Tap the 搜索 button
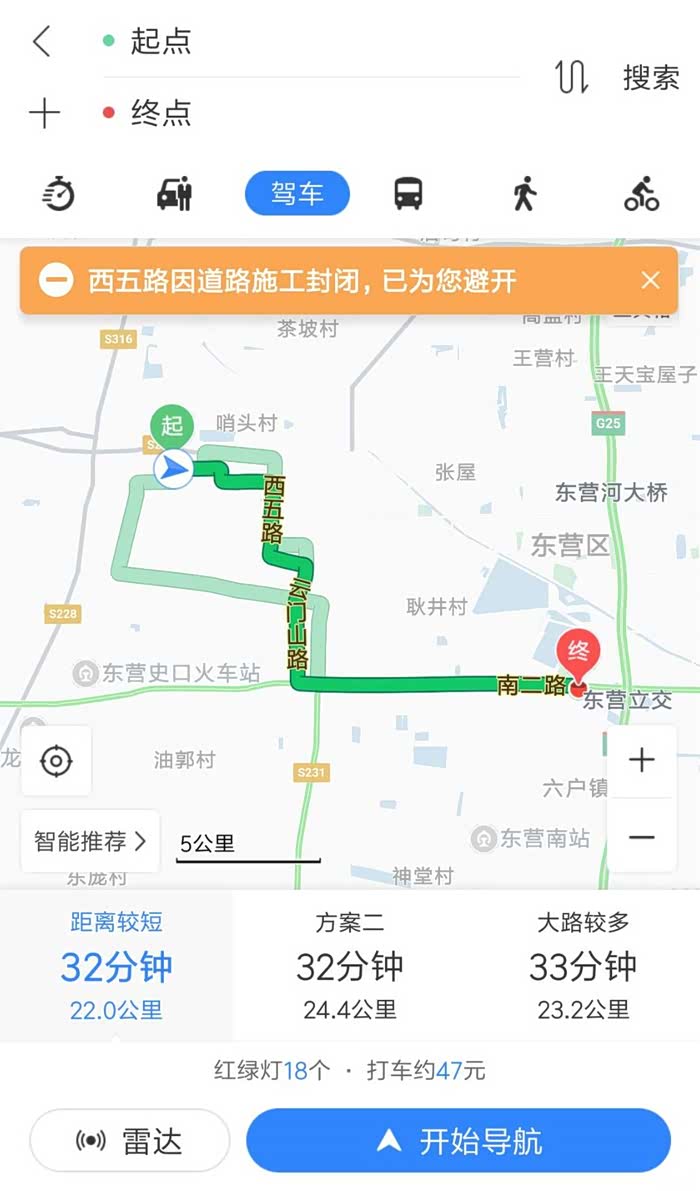The width and height of the screenshot is (700, 1191). (651, 77)
